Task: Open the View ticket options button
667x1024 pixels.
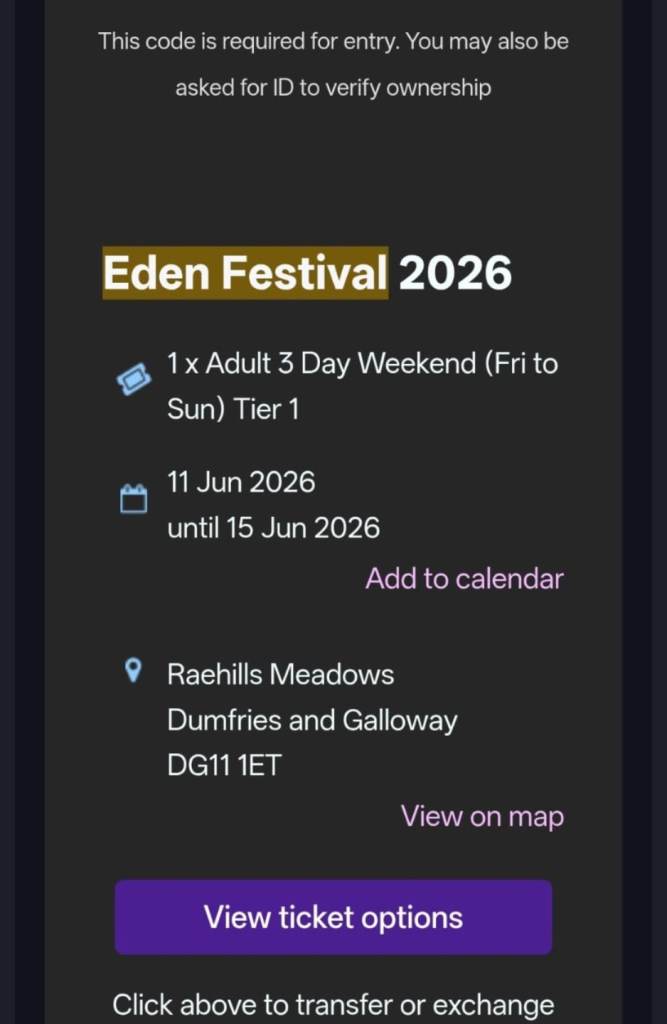Action: (x=333, y=917)
